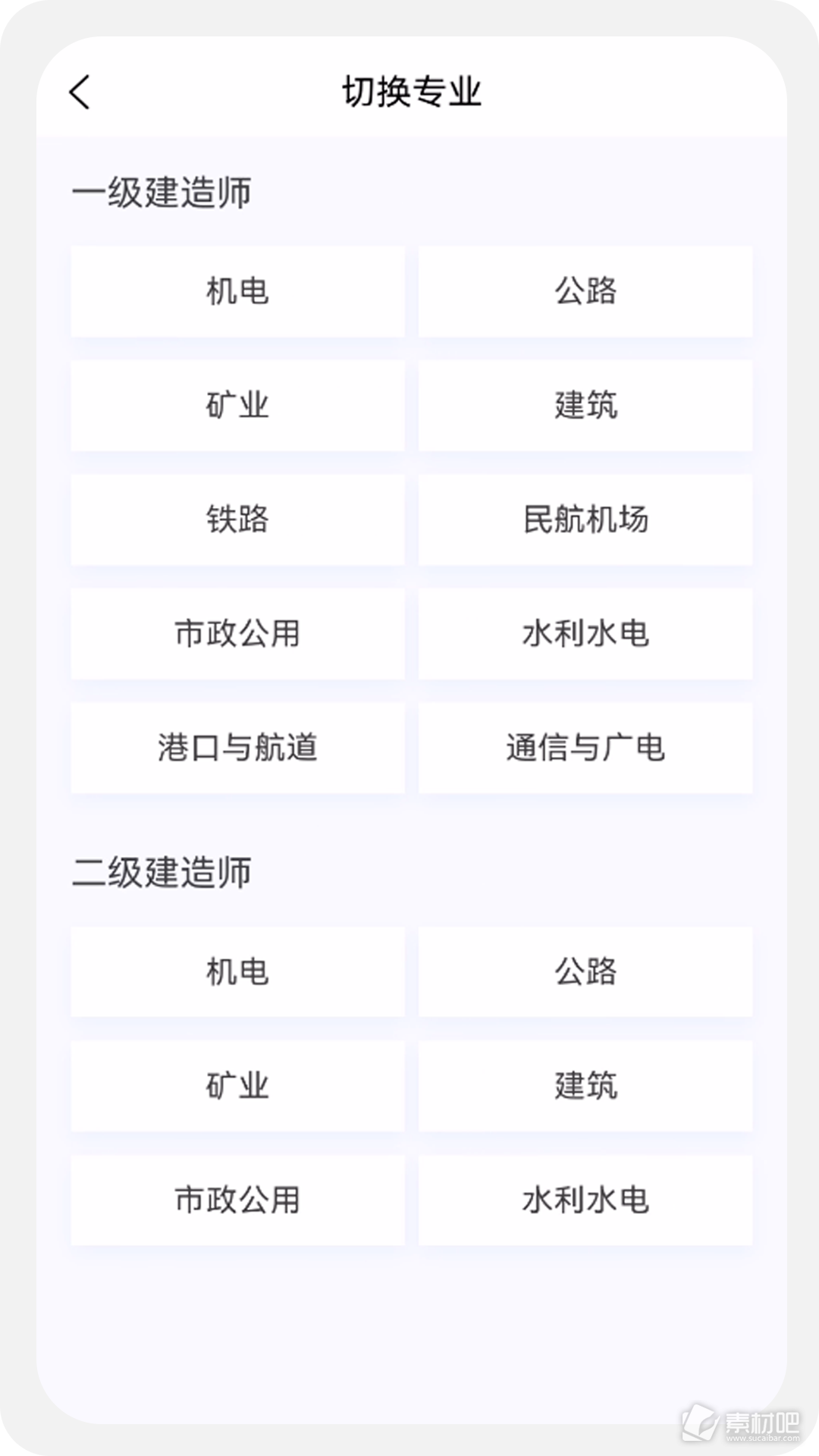Select 建筑 under 二级建造师

click(x=585, y=1086)
